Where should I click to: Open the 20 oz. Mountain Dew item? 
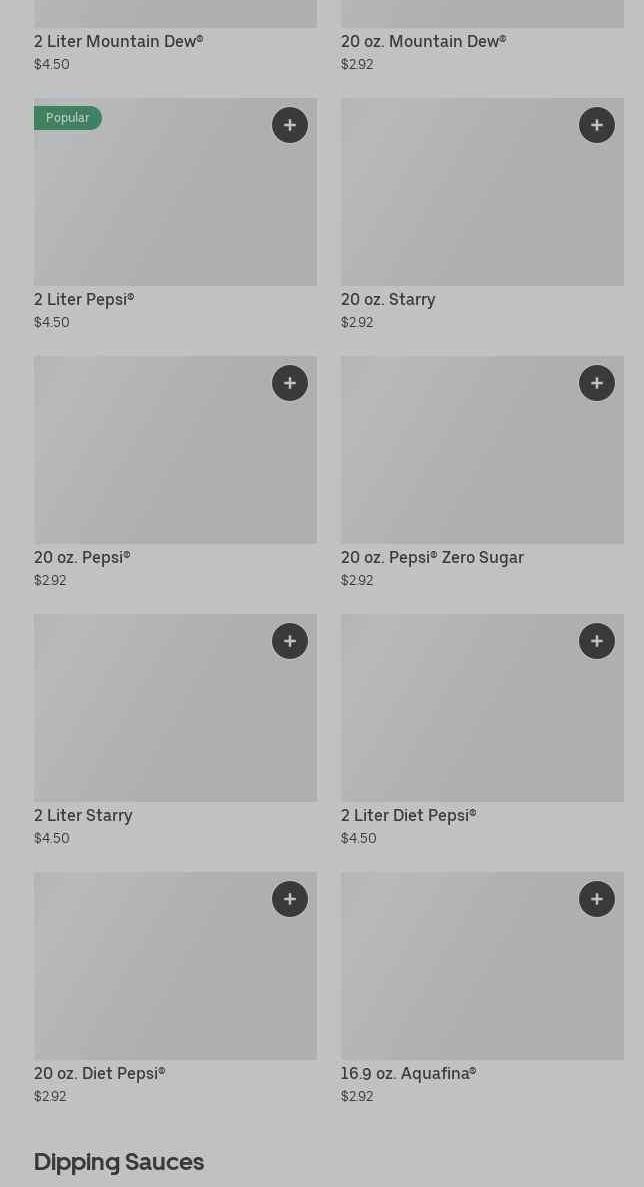(423, 42)
